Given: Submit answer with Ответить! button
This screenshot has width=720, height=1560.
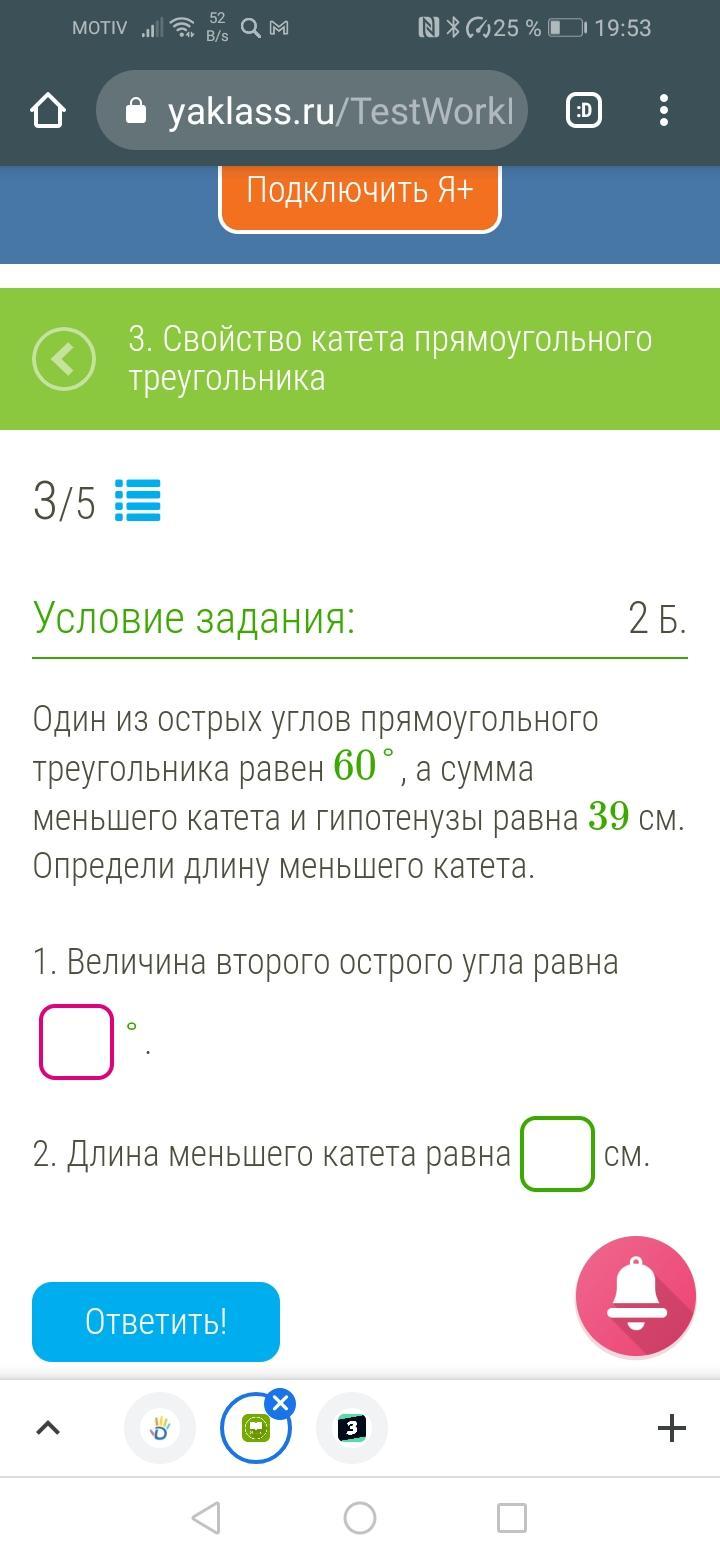Looking at the screenshot, I should (x=156, y=1321).
